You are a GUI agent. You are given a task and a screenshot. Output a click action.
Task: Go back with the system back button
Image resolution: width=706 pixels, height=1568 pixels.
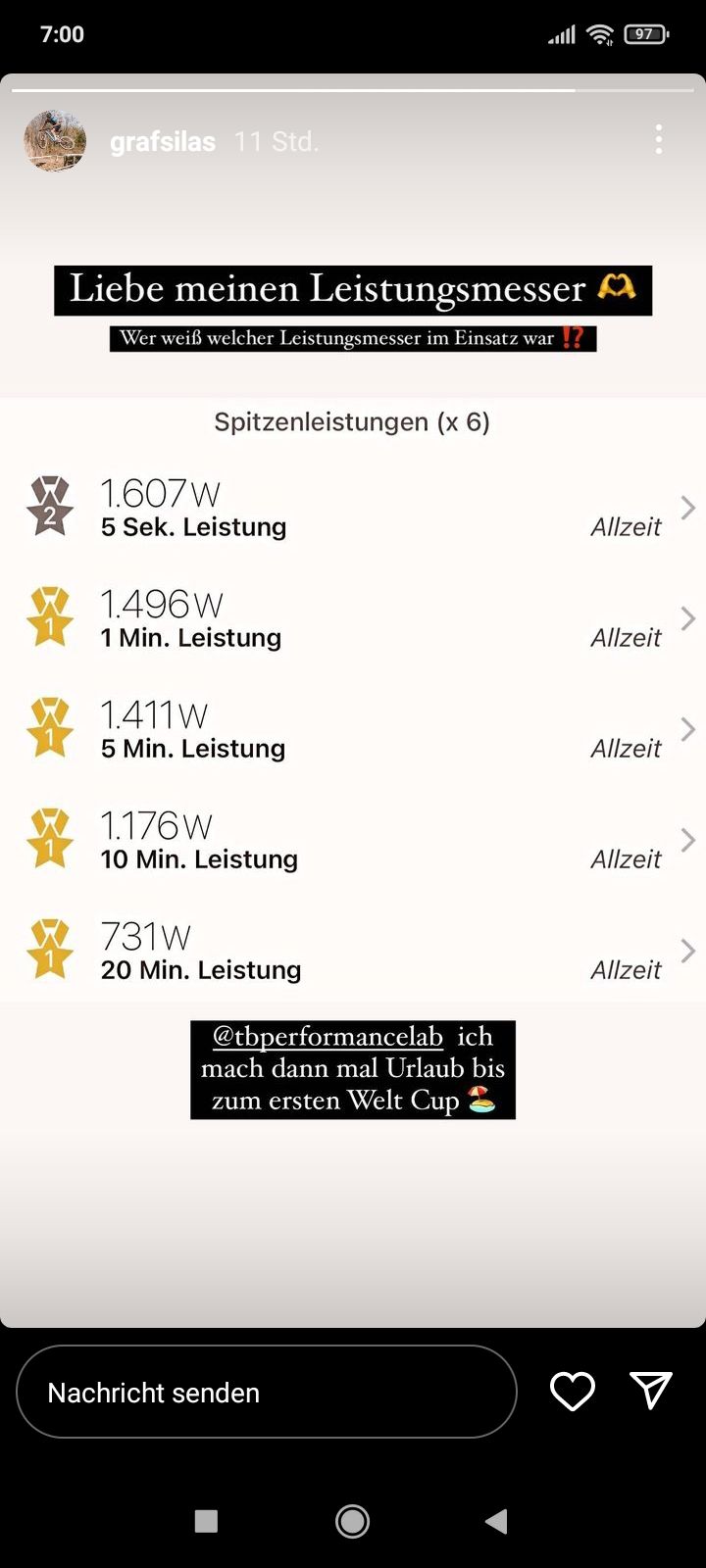tap(496, 1521)
